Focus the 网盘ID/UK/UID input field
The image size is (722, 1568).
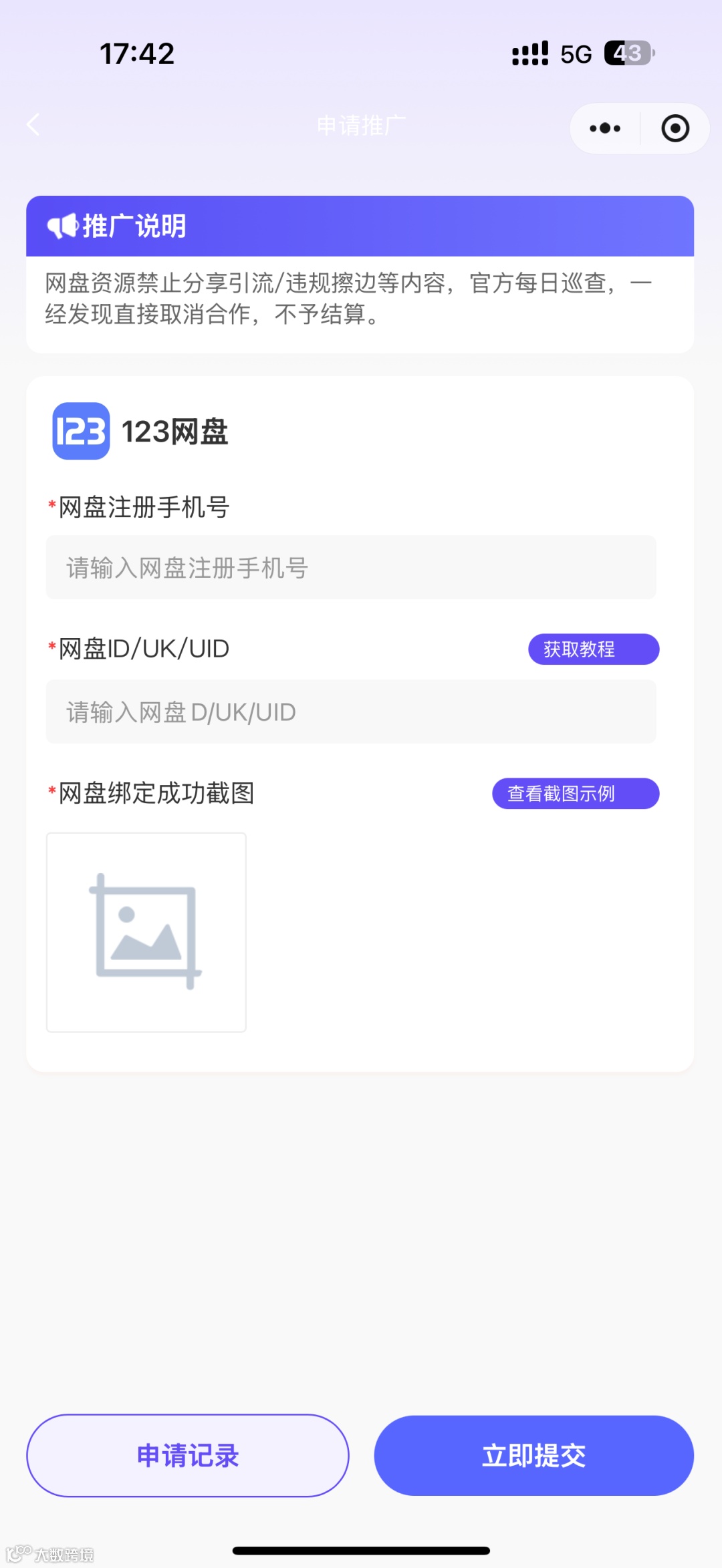351,712
